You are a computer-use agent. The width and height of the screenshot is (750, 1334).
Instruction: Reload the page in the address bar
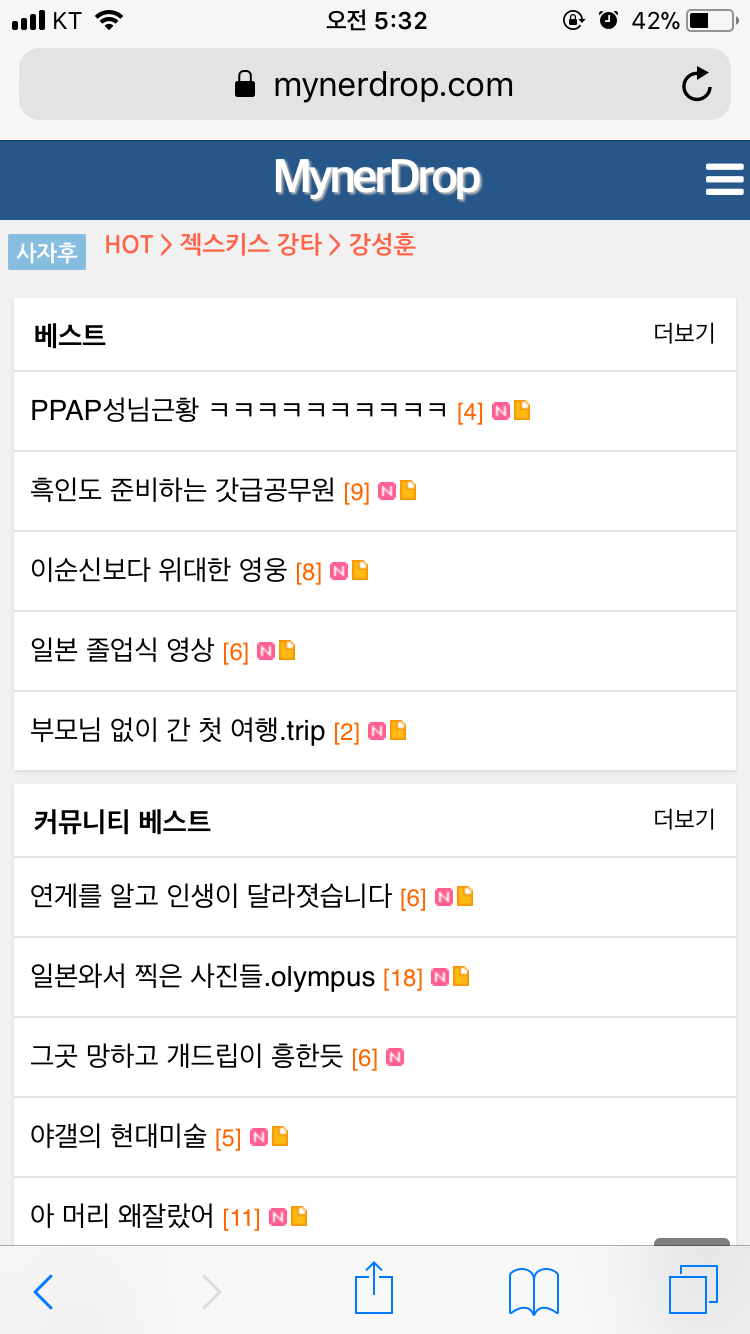tap(696, 85)
